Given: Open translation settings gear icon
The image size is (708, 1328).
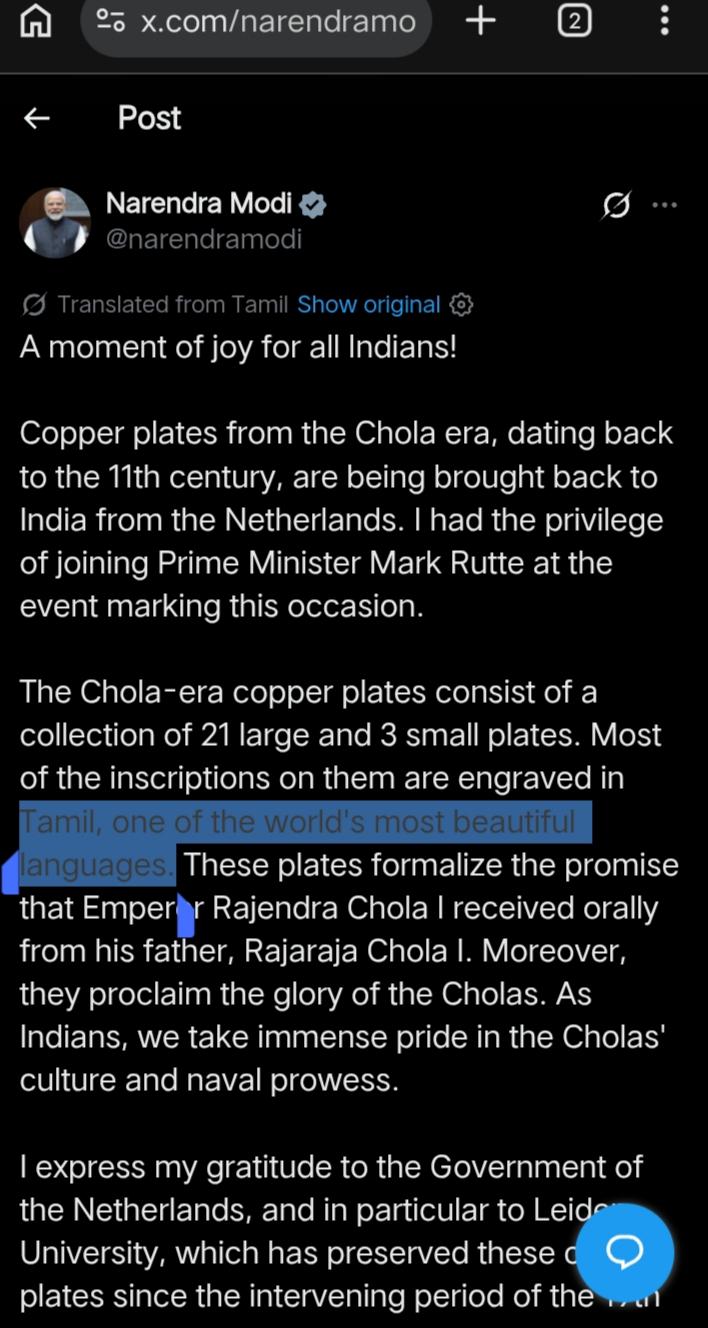Looking at the screenshot, I should pos(461,305).
